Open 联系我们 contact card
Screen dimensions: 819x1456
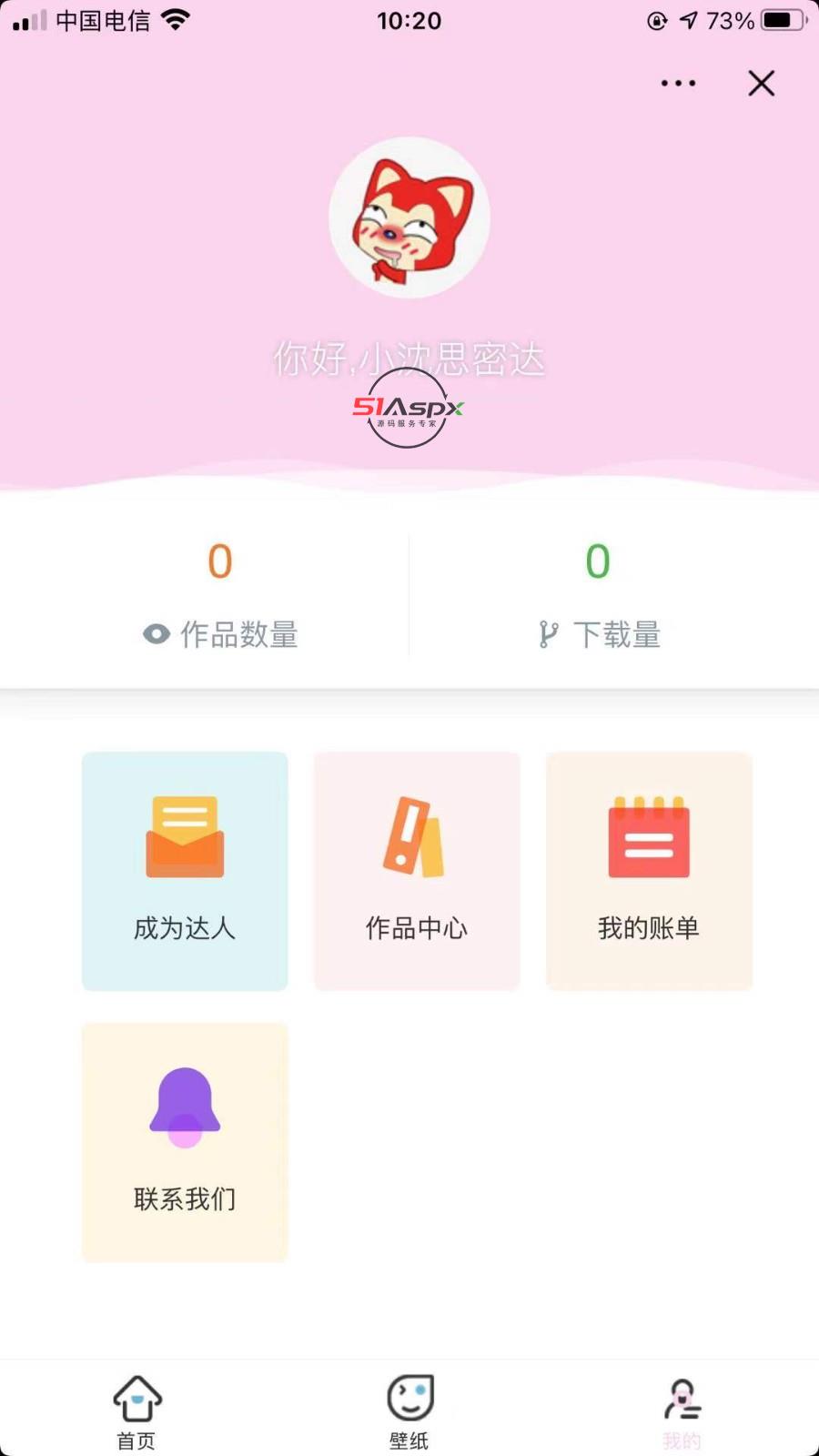[185, 1141]
